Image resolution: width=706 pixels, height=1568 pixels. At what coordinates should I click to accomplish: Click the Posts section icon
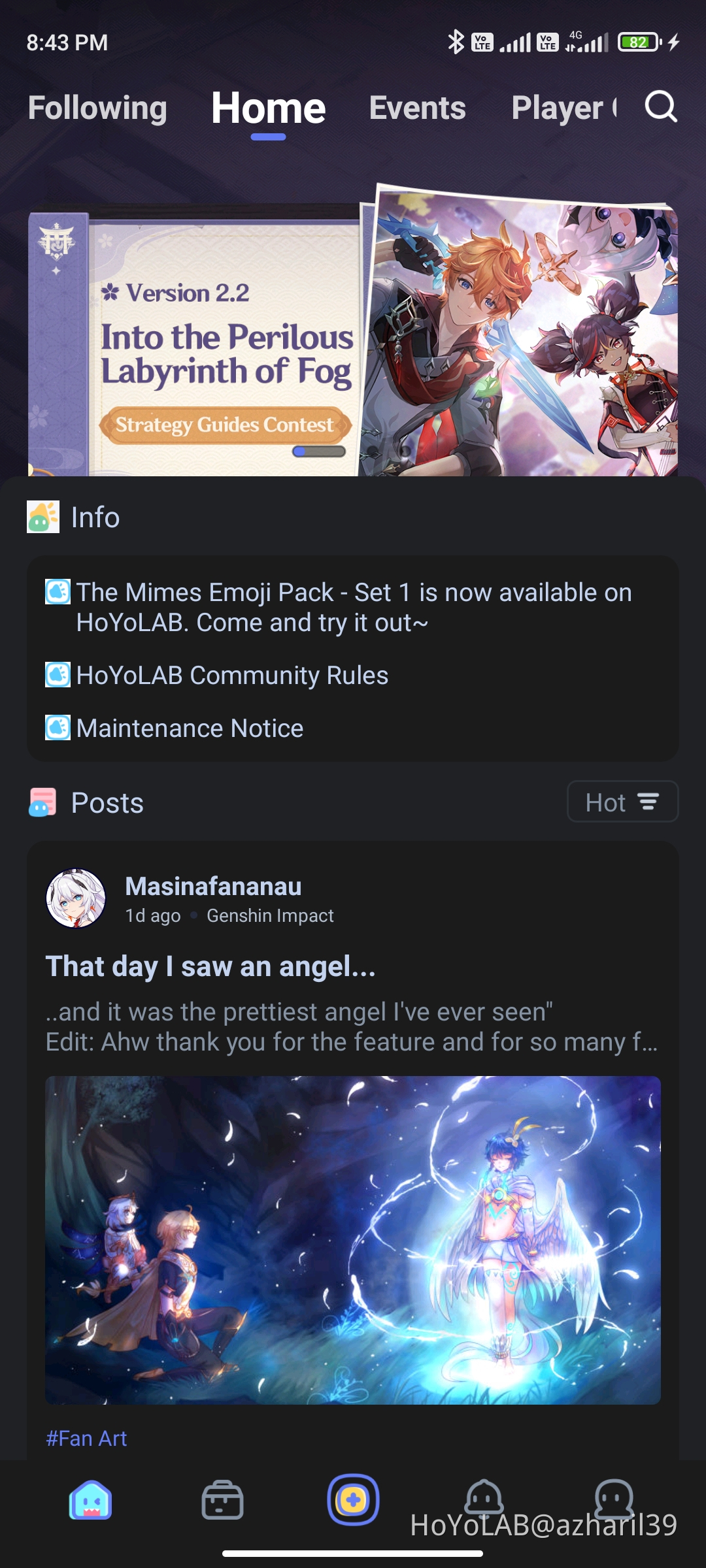click(x=42, y=802)
